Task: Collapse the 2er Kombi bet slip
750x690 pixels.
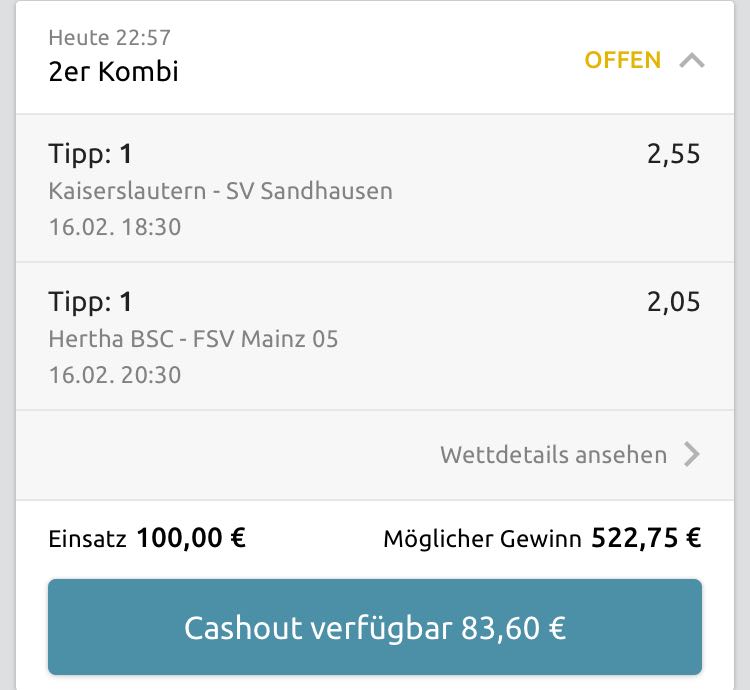Action: (x=691, y=60)
